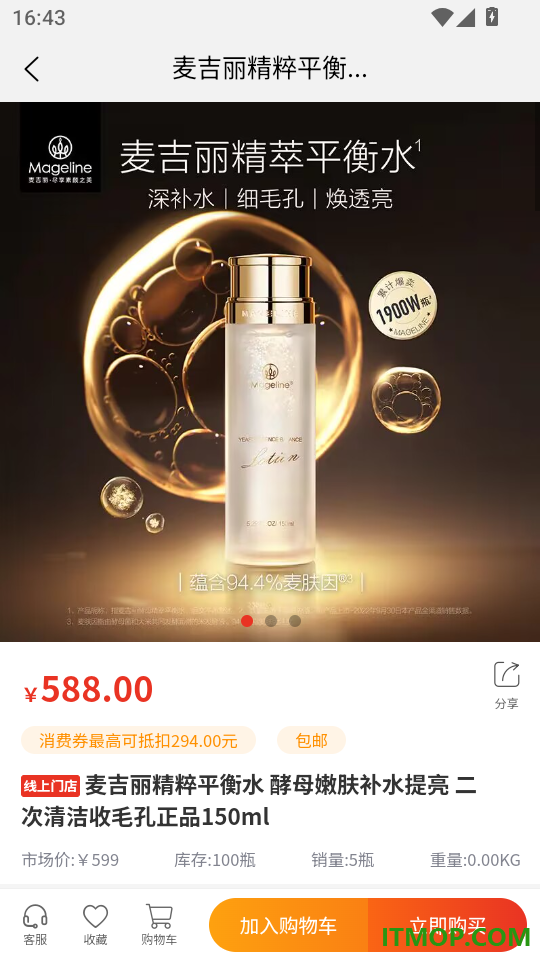Open 客服 customer service chat
Screen dimensions: 540x960
(35, 924)
